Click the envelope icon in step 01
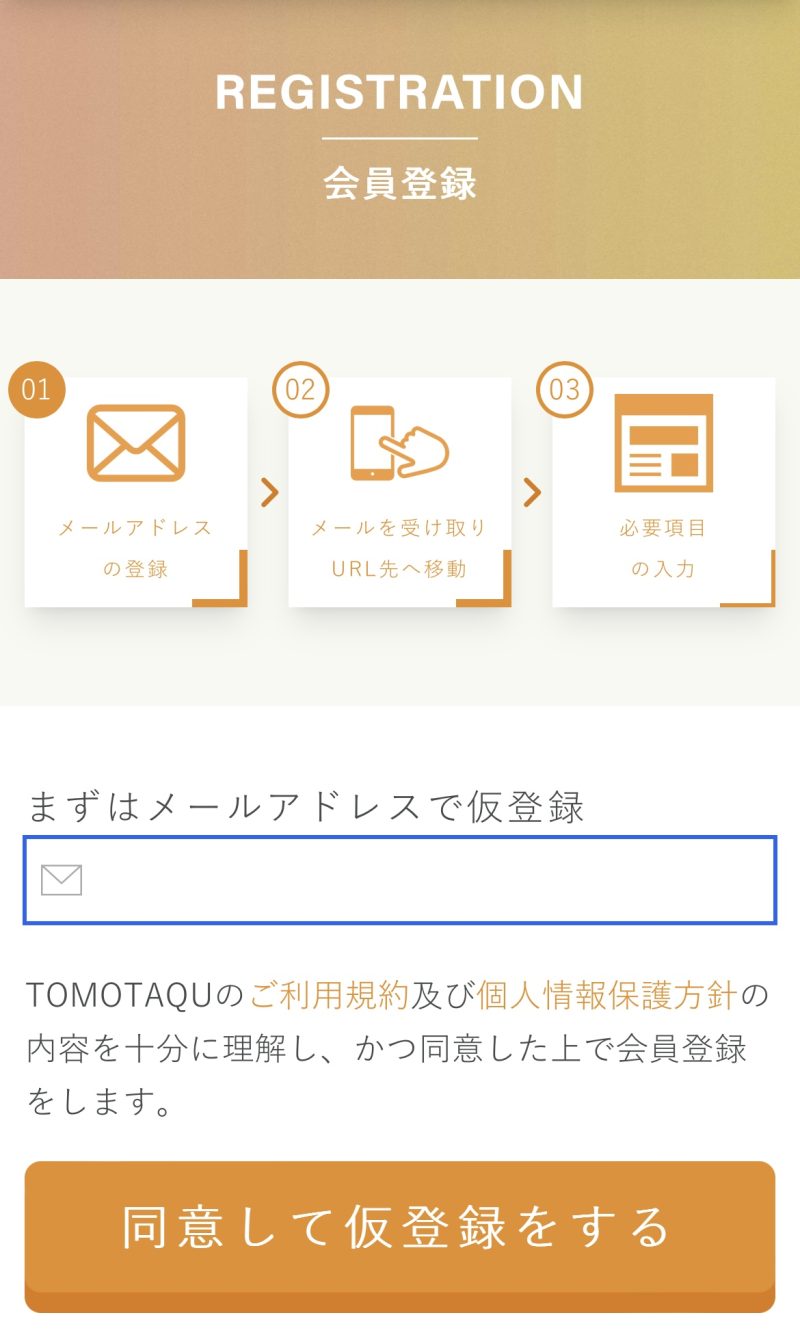This screenshot has height=1339, width=800. click(x=134, y=443)
